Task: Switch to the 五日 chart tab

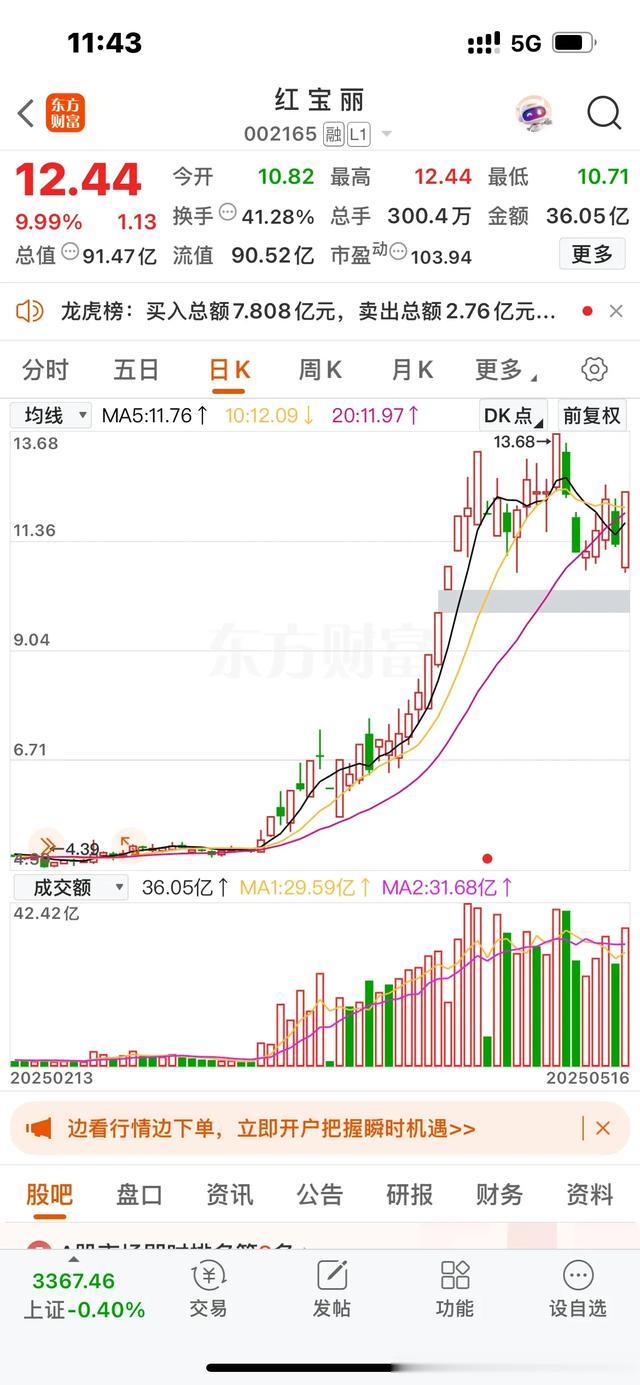Action: [136, 370]
